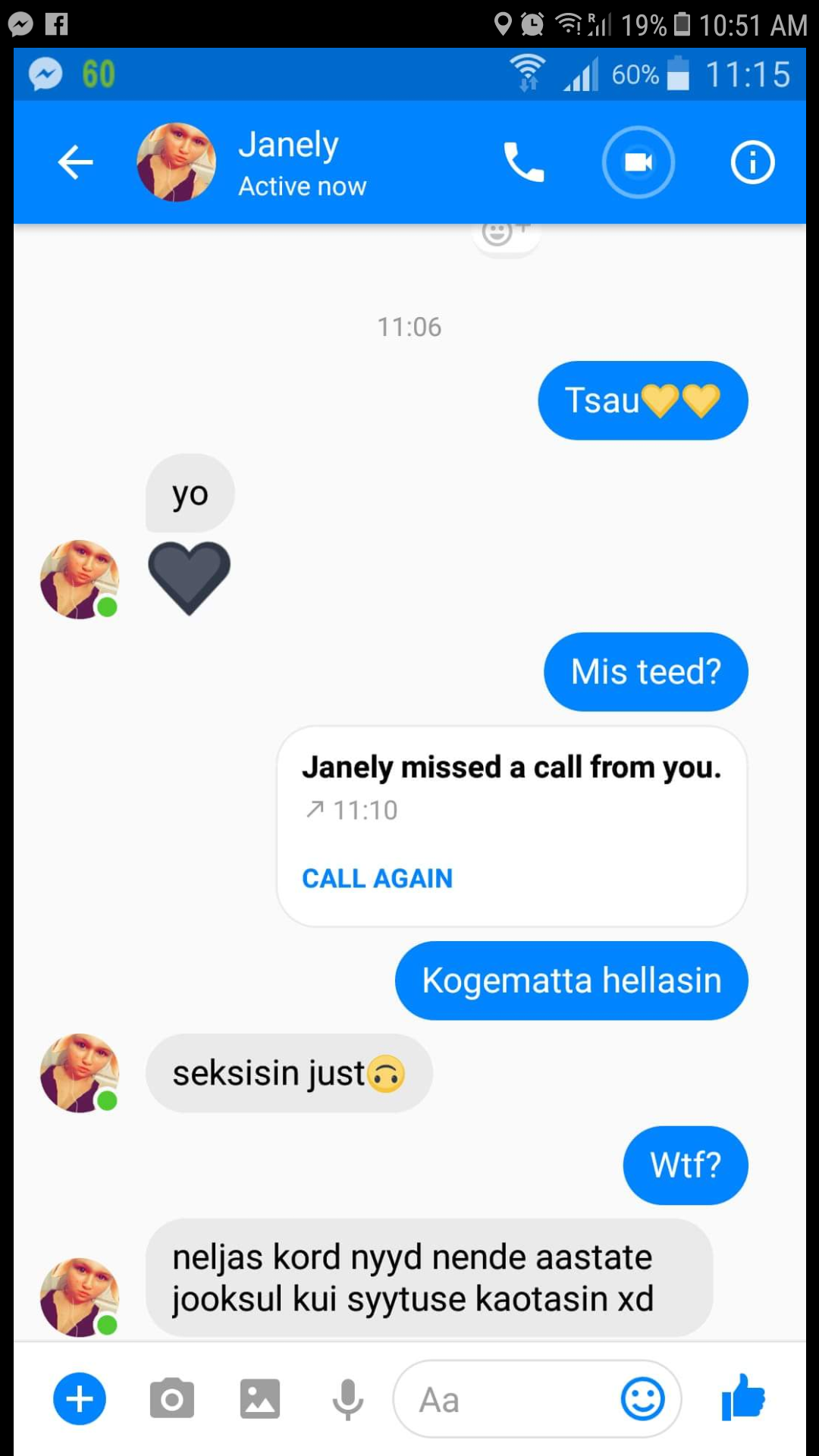
Task: Focus the Aa message input field
Action: click(x=504, y=1399)
